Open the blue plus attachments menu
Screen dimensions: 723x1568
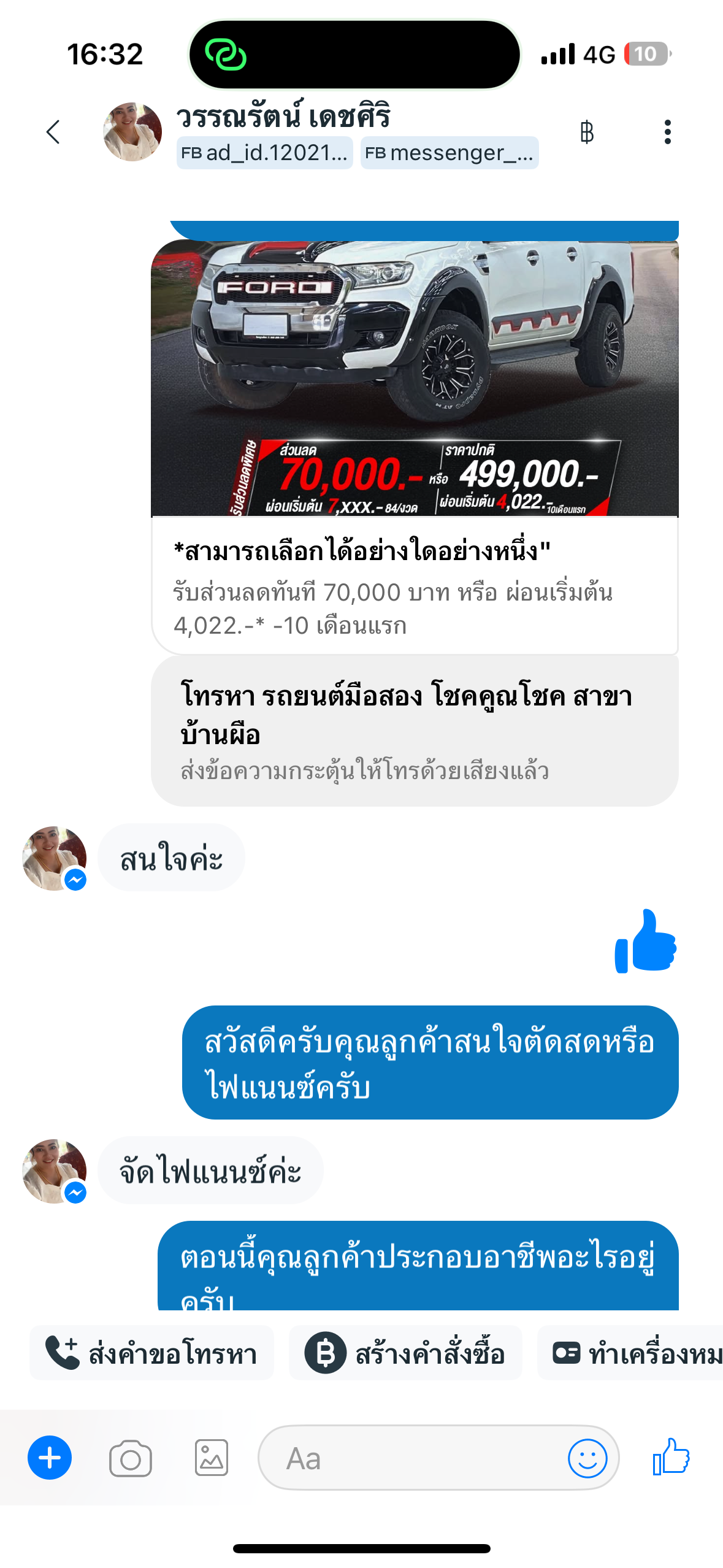click(x=50, y=1458)
